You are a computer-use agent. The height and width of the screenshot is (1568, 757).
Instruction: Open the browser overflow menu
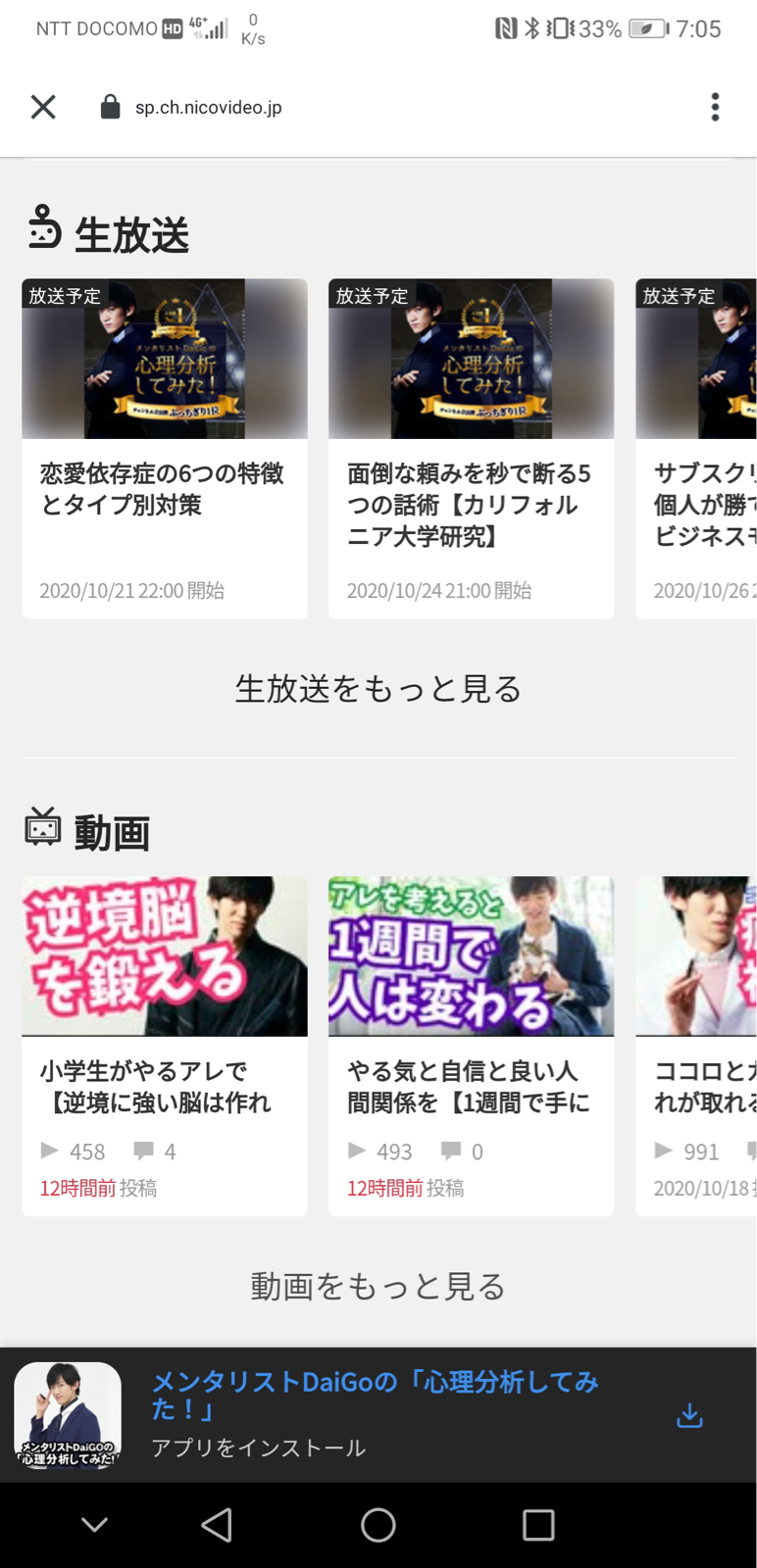pyautogui.click(x=715, y=107)
